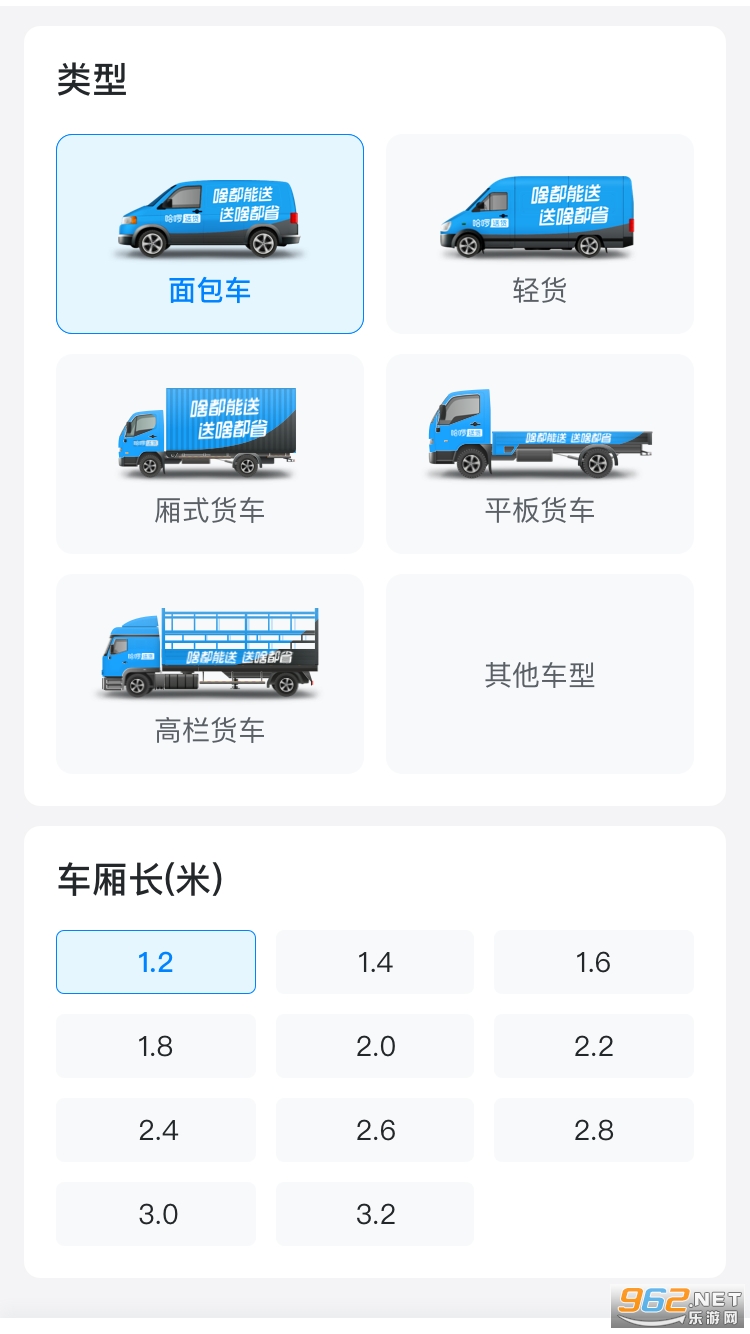Select the 平板货车 option
Viewport: 750px width, 1334px height.
point(540,454)
